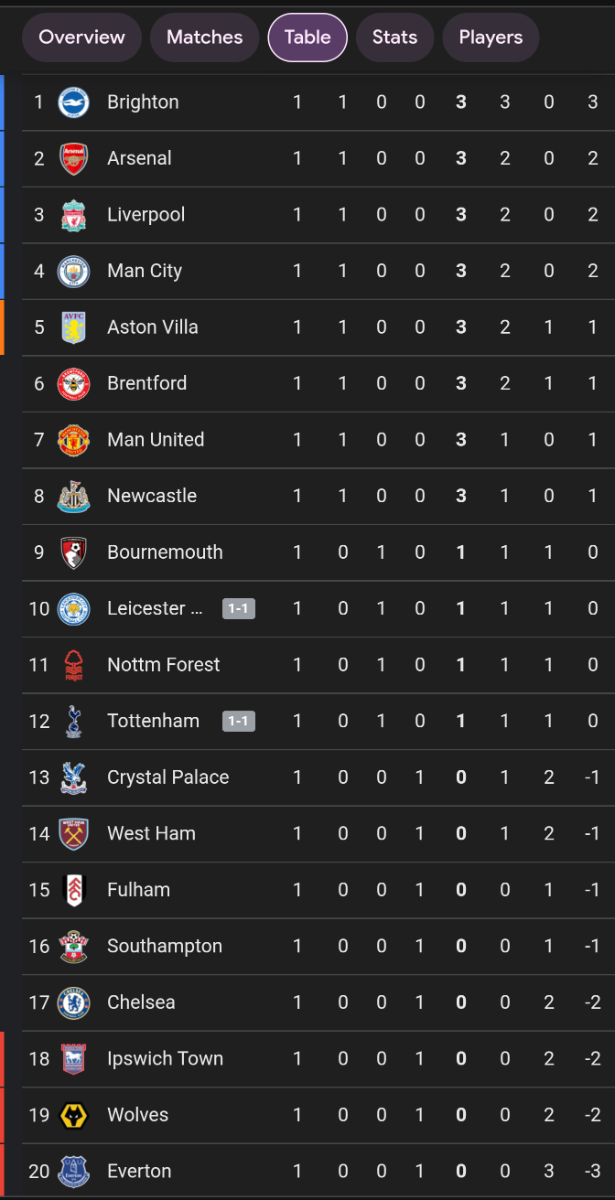
Task: Select the Table tab
Action: click(x=308, y=38)
